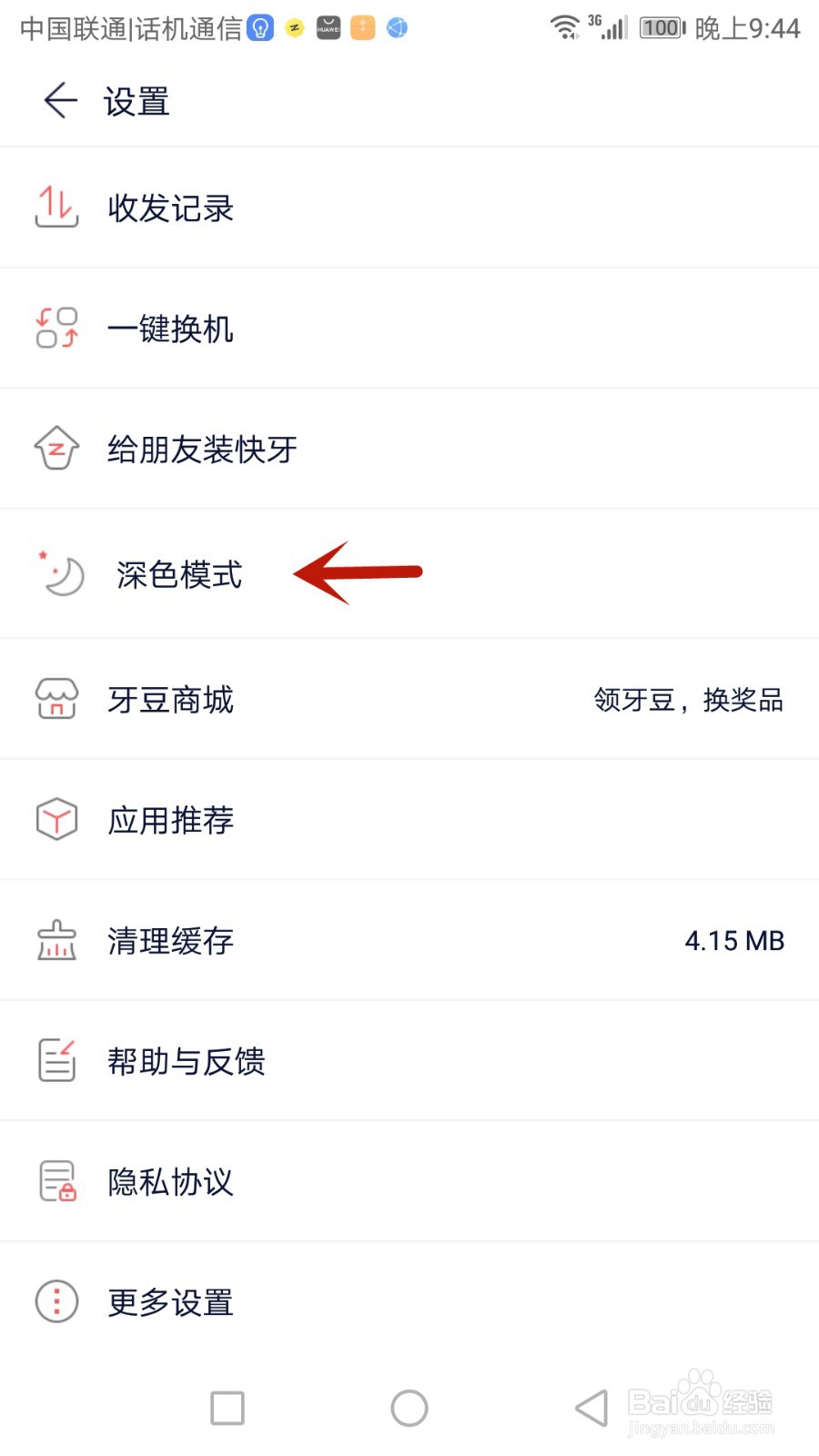Toggle cache cleanup on 清理缓存 row
The image size is (819, 1456).
tap(409, 940)
